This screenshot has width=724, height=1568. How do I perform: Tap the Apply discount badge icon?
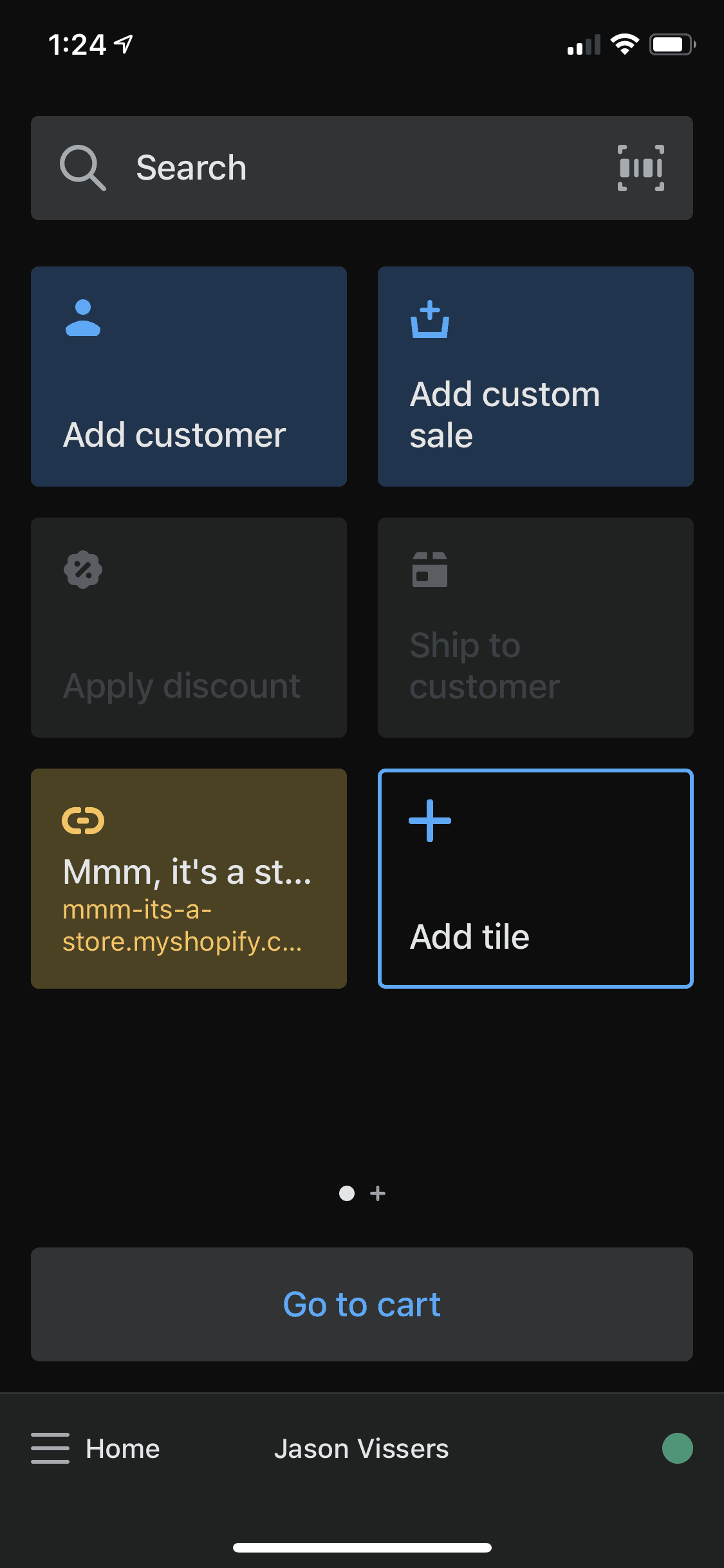click(x=83, y=569)
